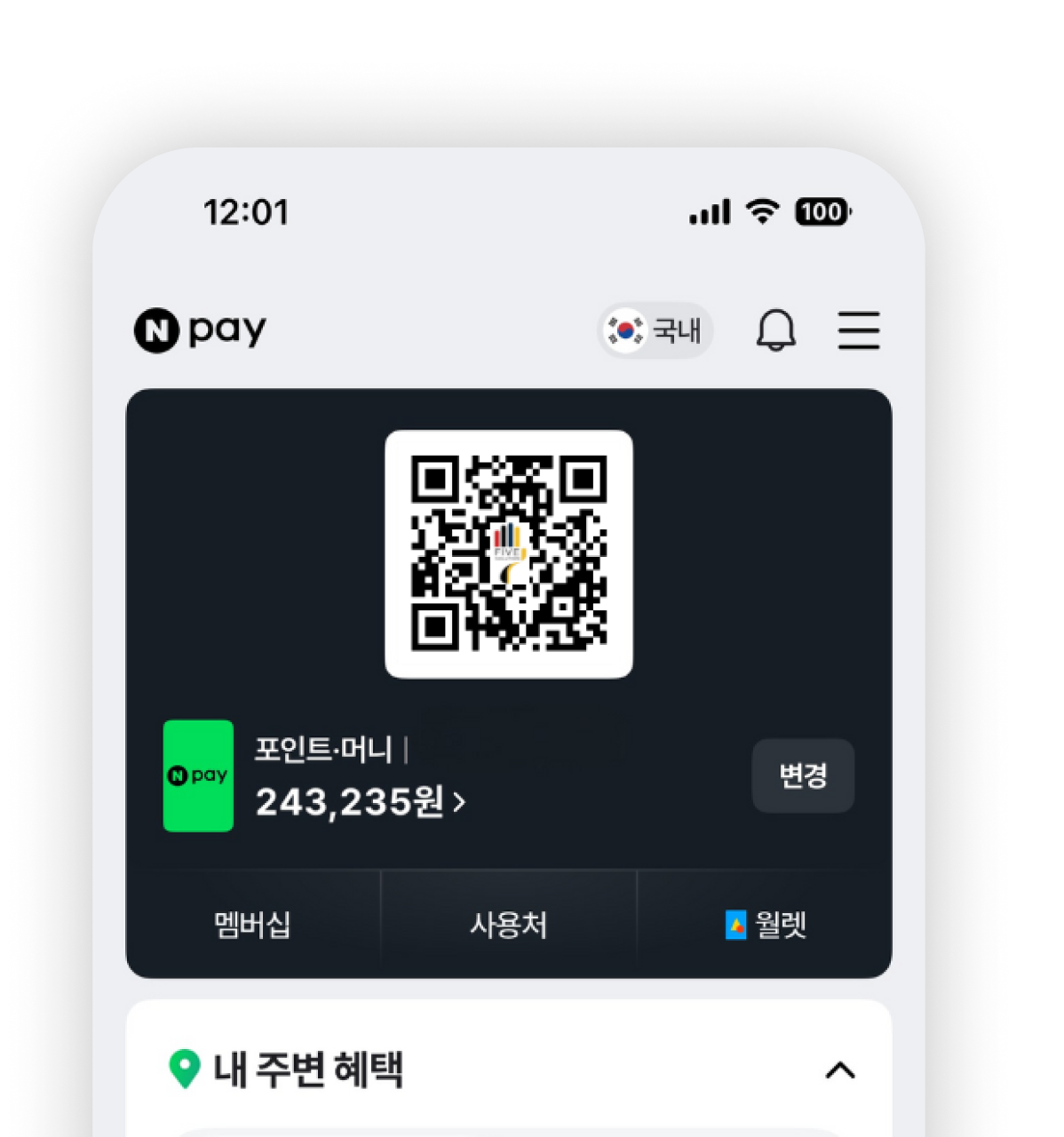The width and height of the screenshot is (1064, 1137).
Task: Scan the QR payment code
Action: [x=508, y=552]
